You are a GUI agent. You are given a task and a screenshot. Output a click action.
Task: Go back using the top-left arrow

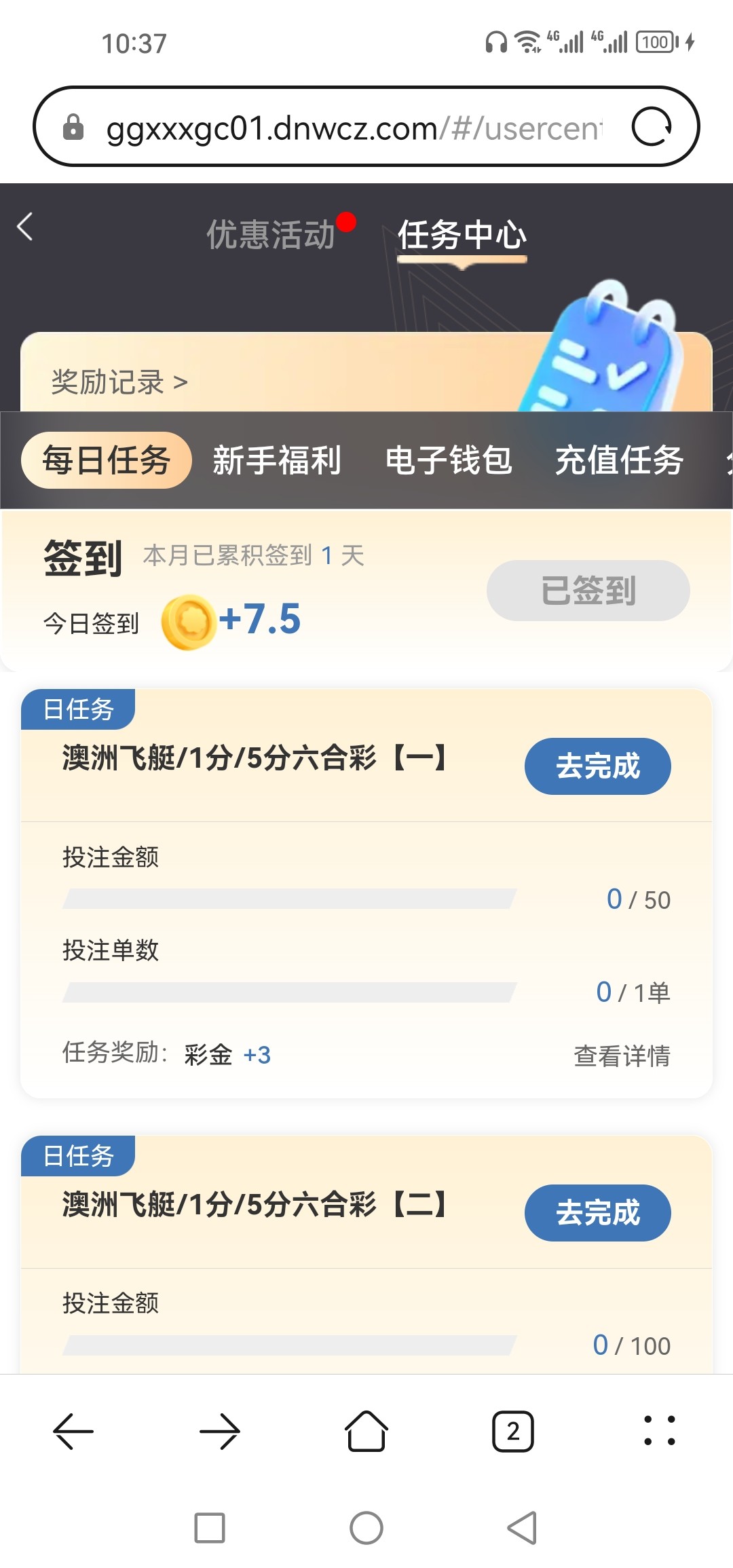(25, 227)
